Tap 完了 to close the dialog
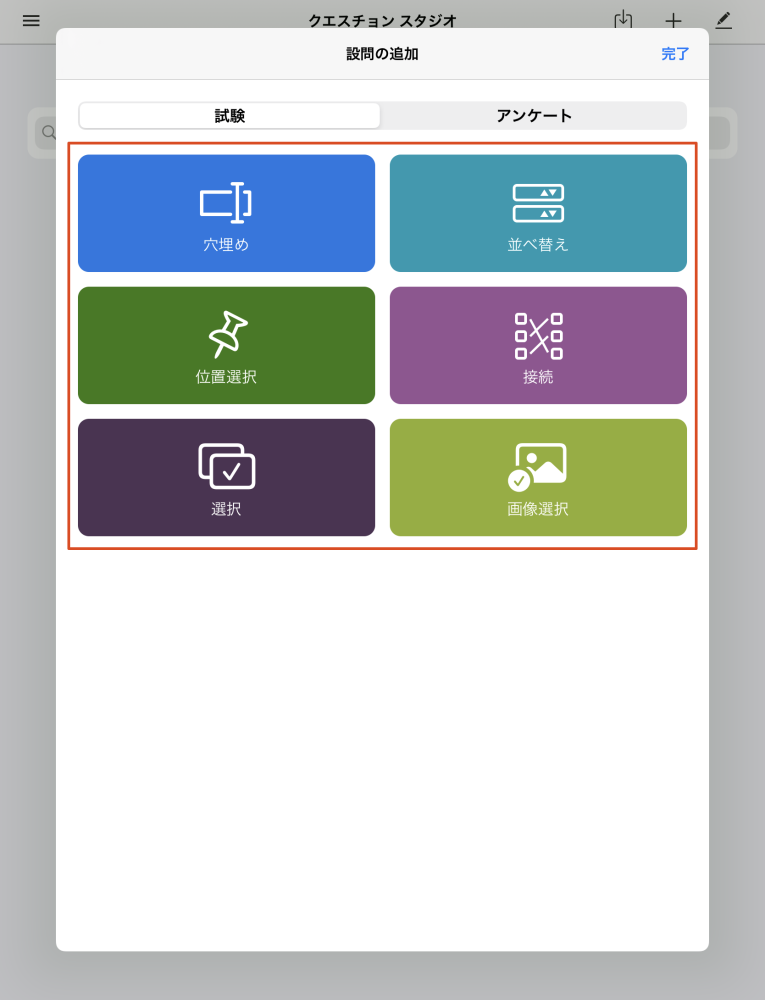 tap(675, 54)
